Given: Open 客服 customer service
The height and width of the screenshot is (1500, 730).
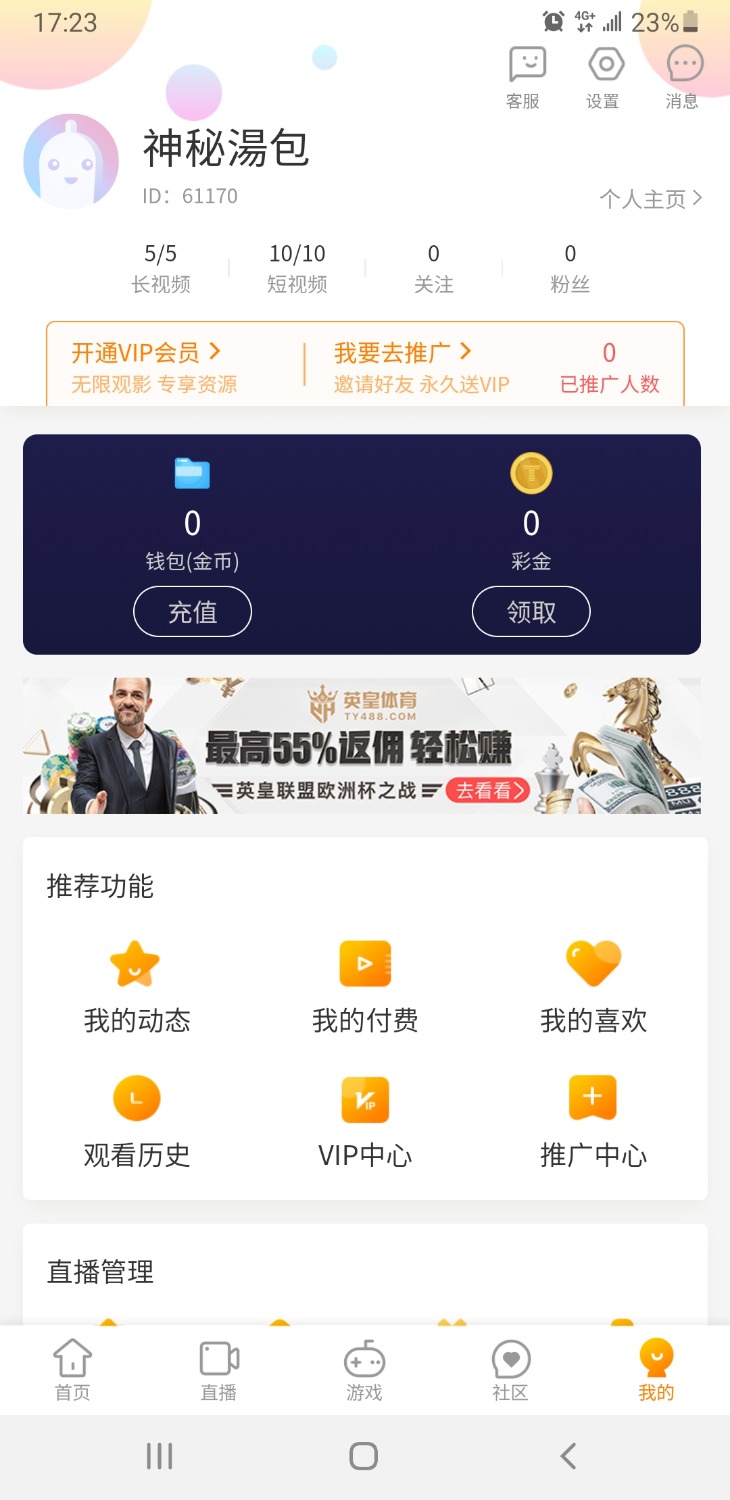Looking at the screenshot, I should click(x=524, y=76).
